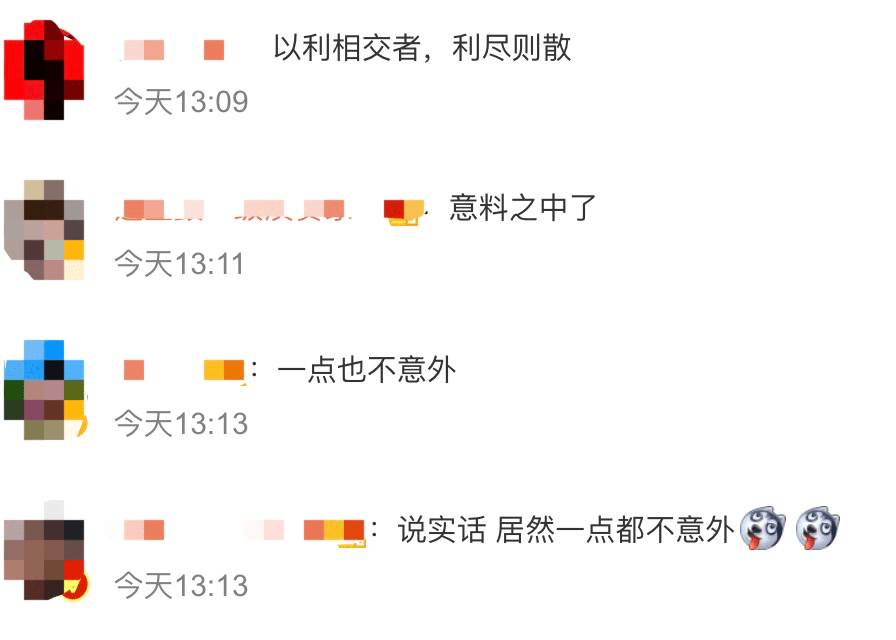Open the comment '意料之中了'
The image size is (896, 640).
coord(522,209)
